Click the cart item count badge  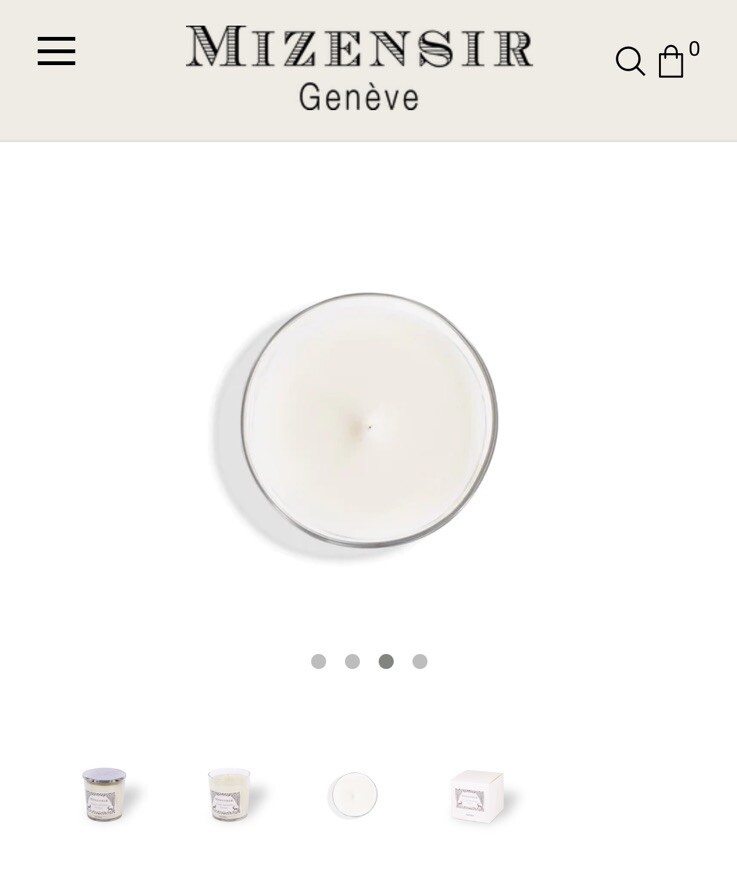693,48
